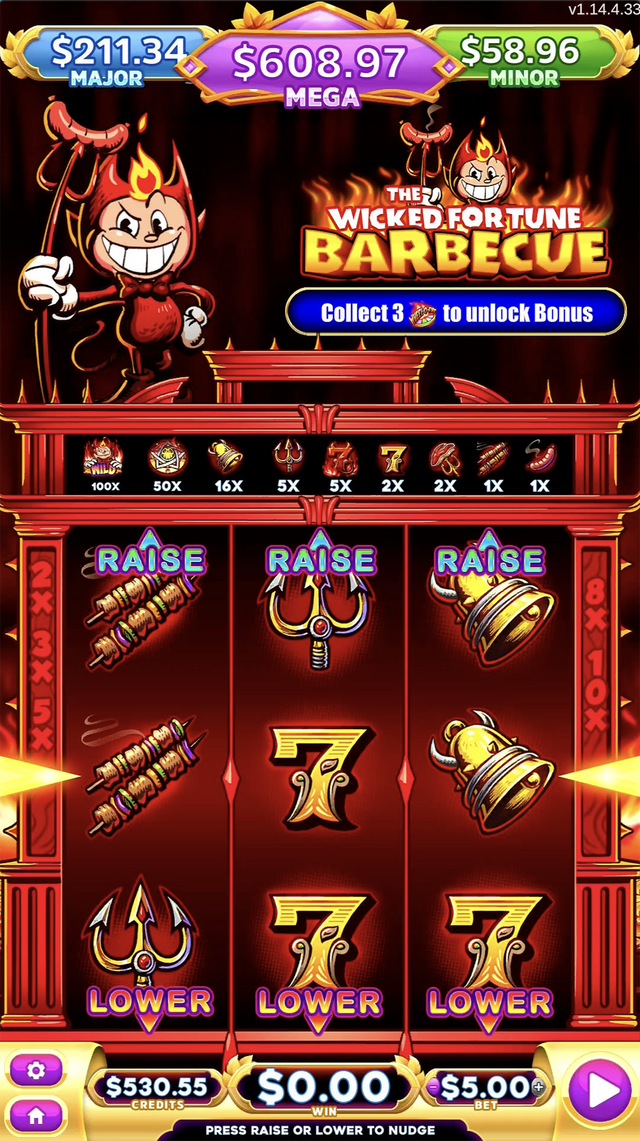Lower the third reel
This screenshot has width=640, height=1141.
[490, 1000]
